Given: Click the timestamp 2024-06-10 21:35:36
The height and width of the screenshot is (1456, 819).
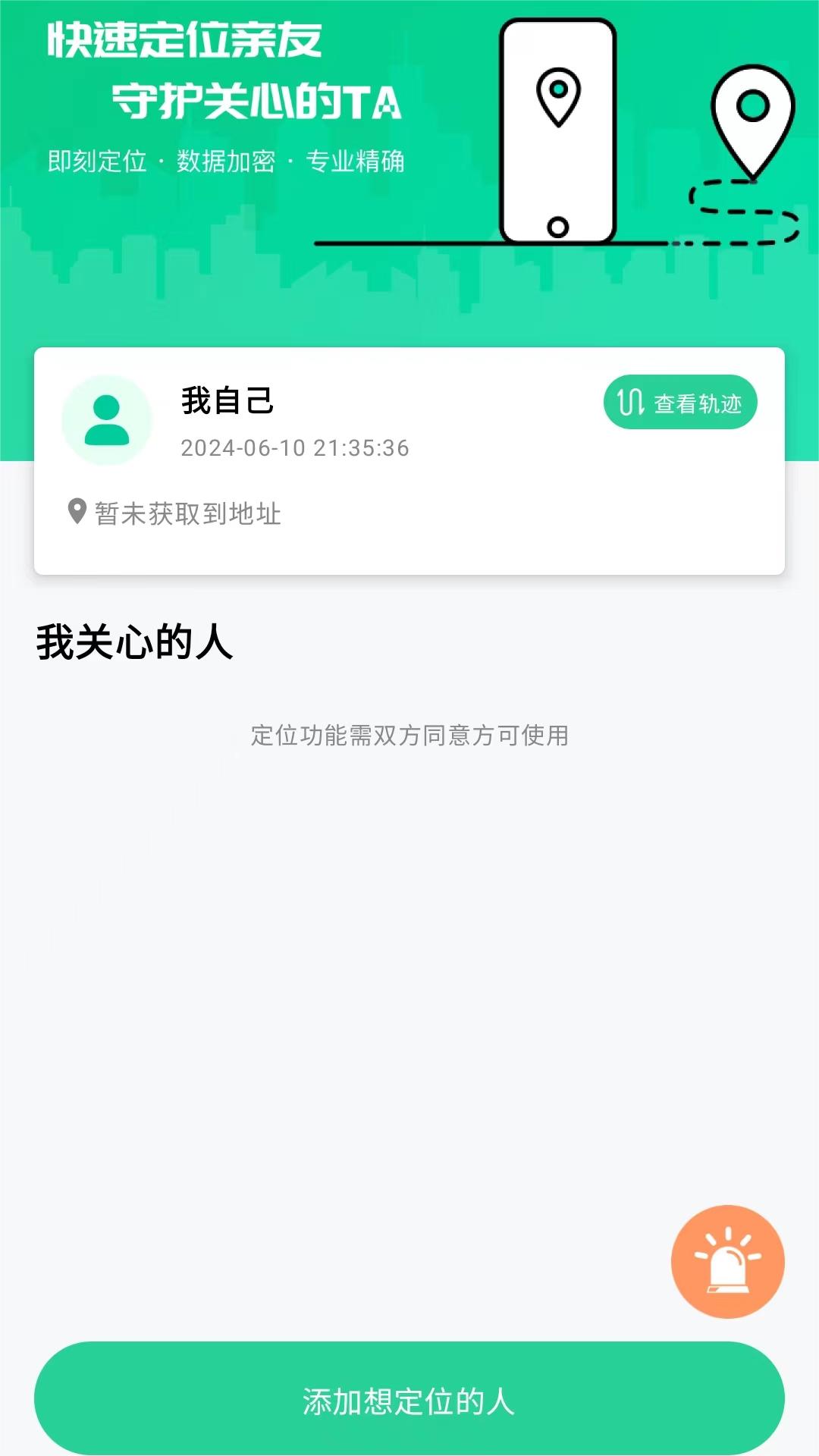Looking at the screenshot, I should coord(296,448).
